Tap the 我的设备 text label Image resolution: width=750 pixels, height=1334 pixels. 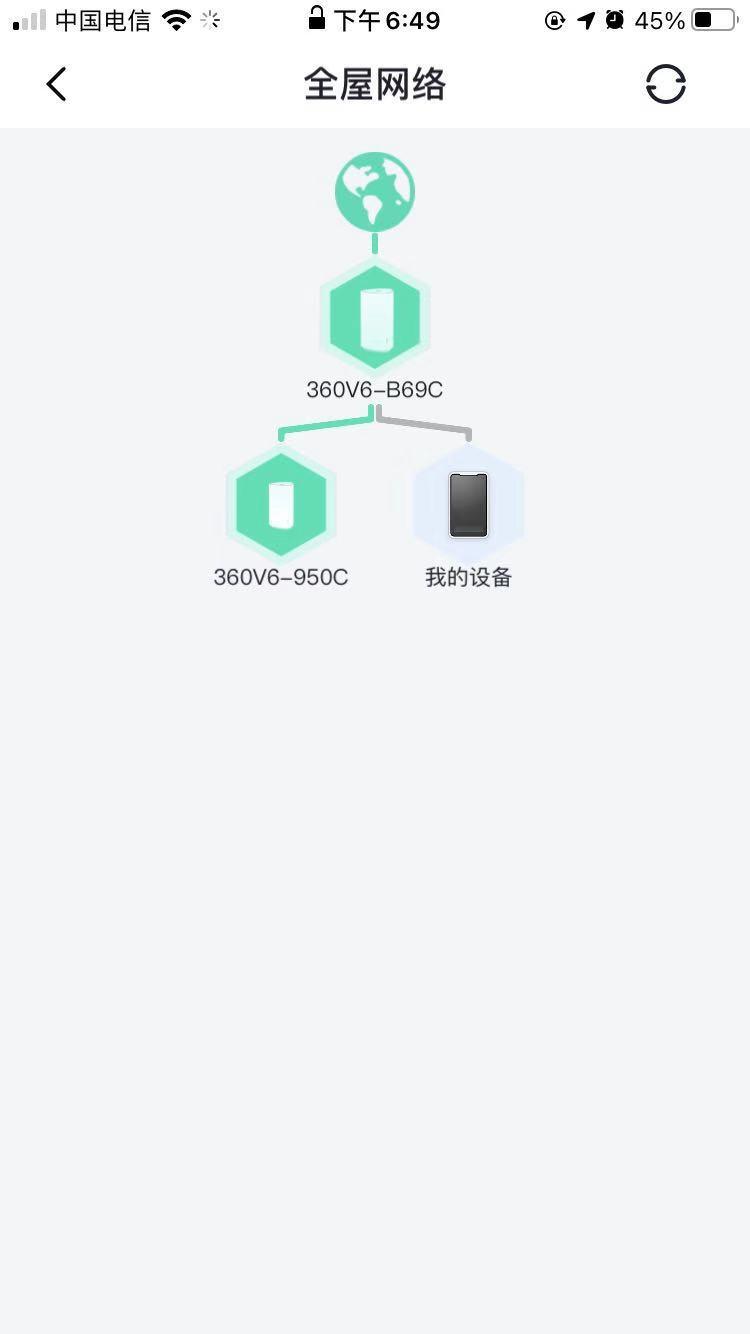coord(467,577)
